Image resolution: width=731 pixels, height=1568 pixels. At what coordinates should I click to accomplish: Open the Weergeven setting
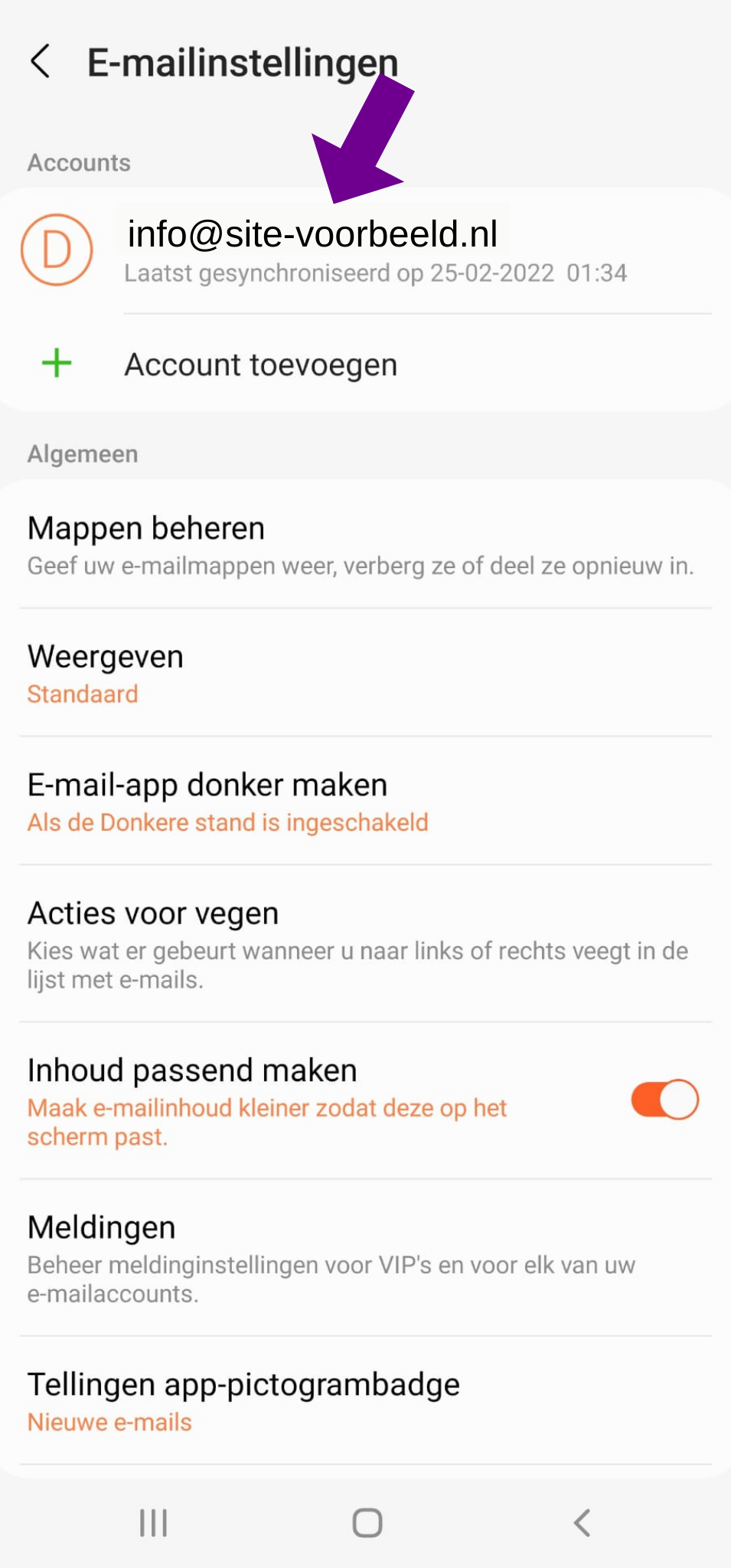[x=360, y=674]
